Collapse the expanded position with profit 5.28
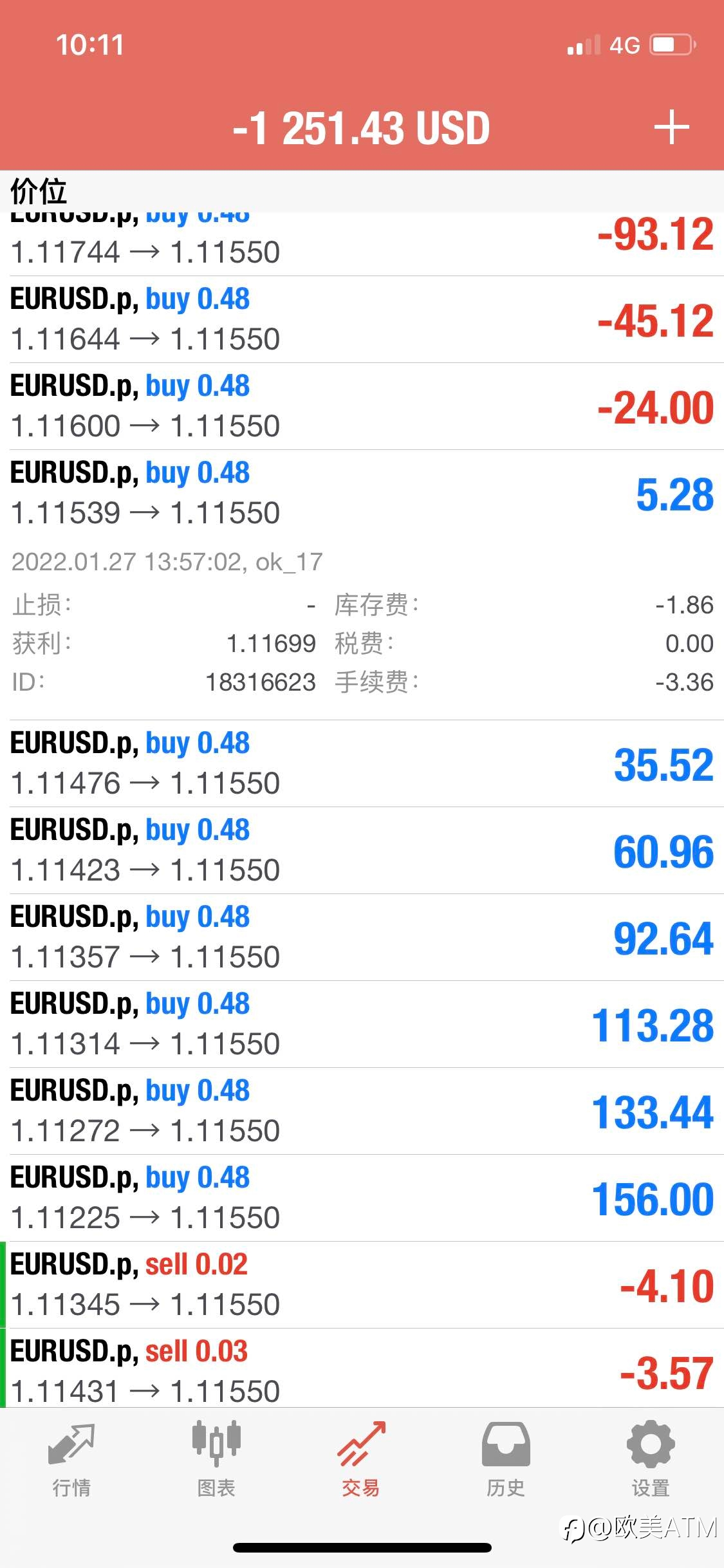Image resolution: width=724 pixels, height=1568 pixels. (x=362, y=493)
